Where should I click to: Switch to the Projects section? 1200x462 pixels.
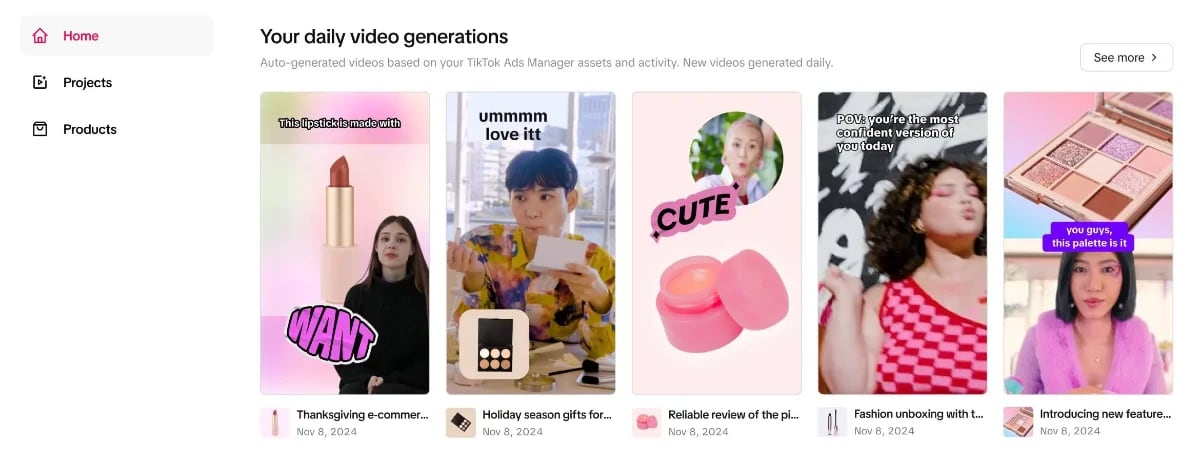coord(86,83)
